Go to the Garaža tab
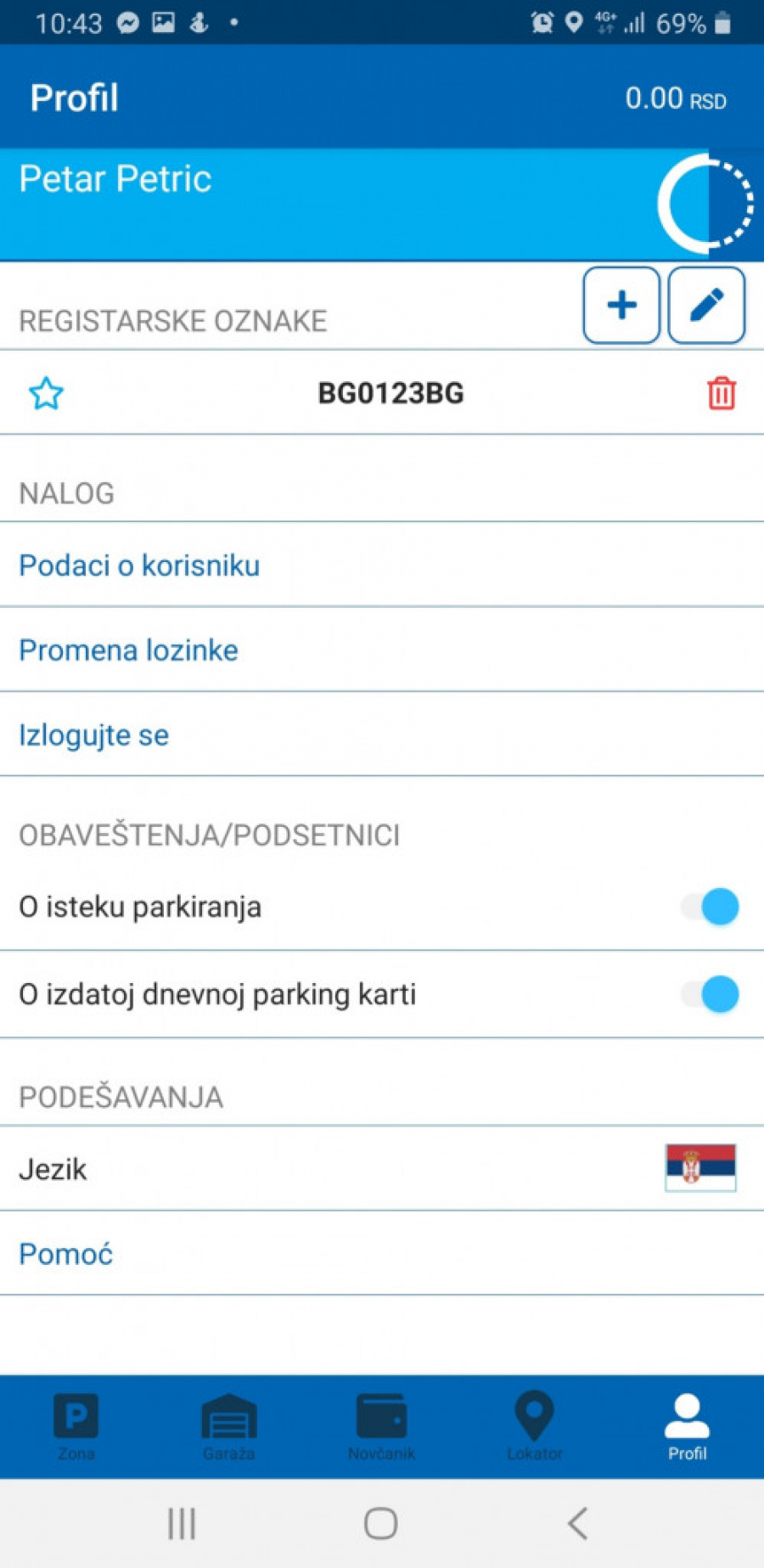Viewport: 764px width, 1568px height. [229, 1427]
